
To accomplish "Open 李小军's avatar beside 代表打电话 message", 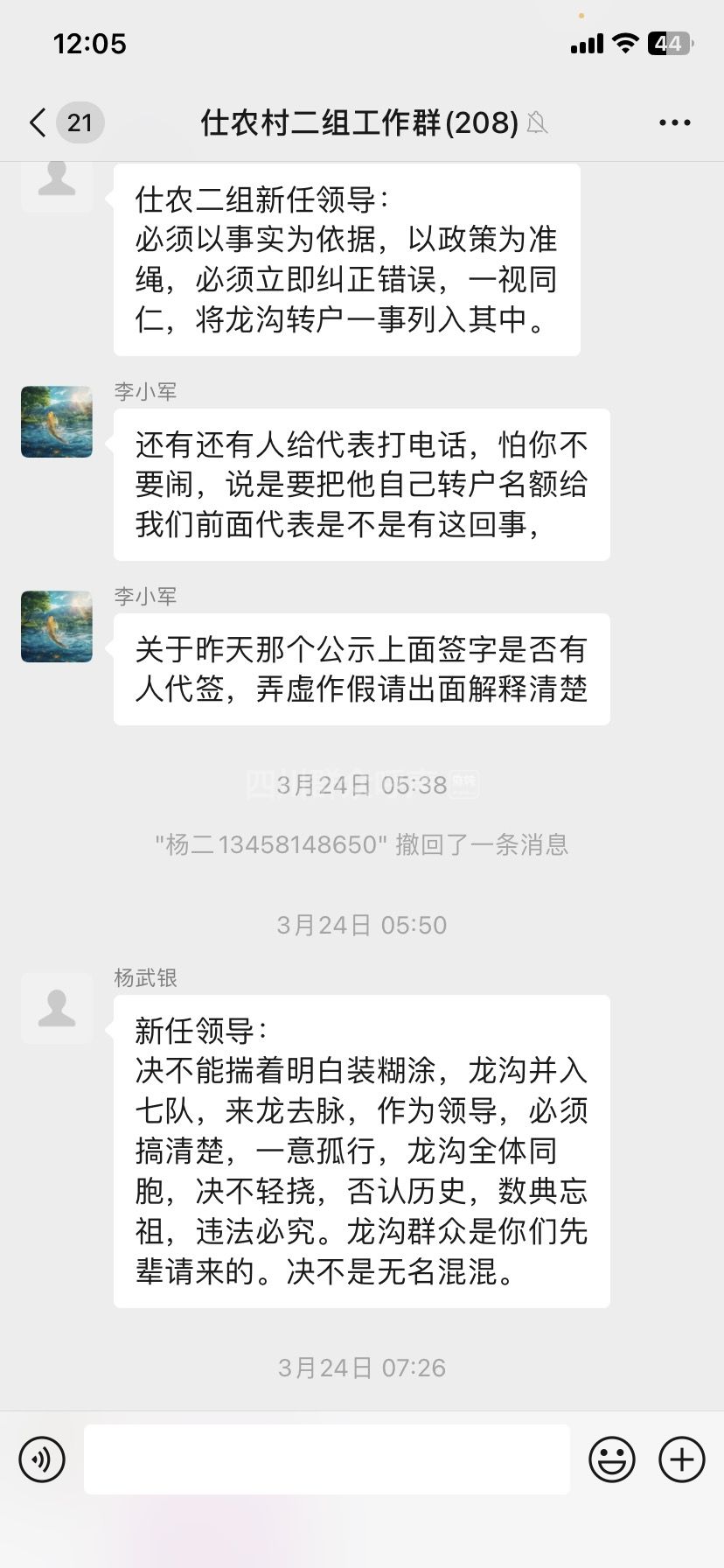I will (57, 422).
